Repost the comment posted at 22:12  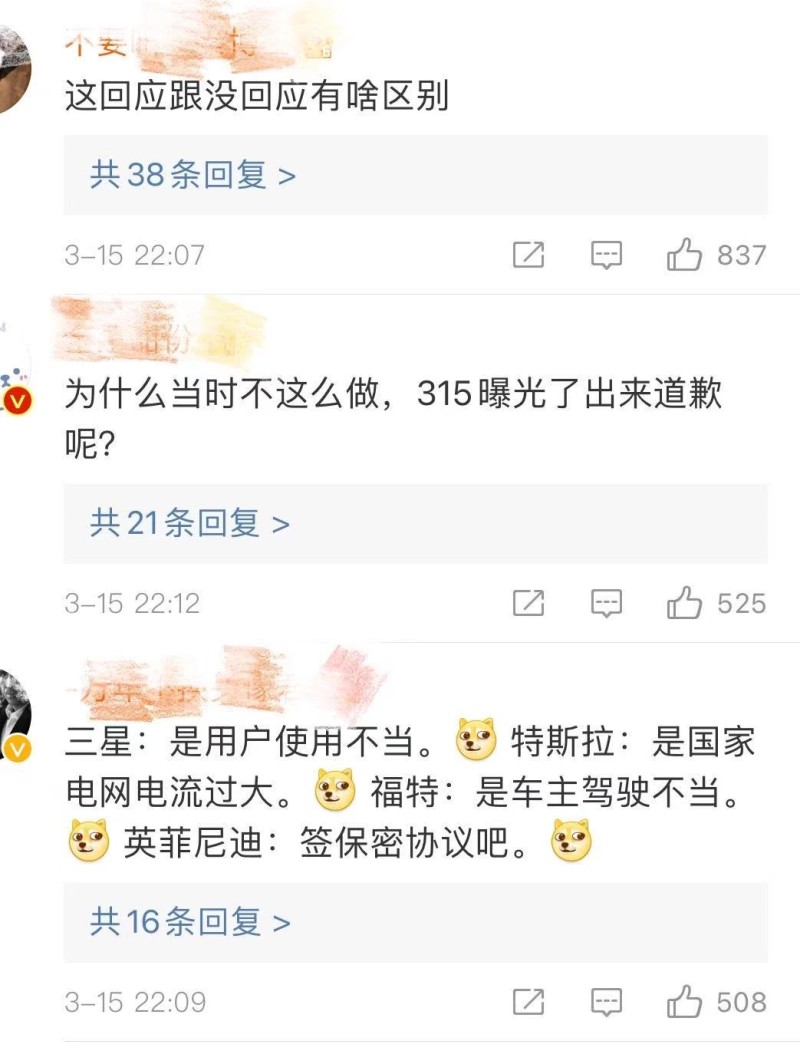[x=528, y=603]
